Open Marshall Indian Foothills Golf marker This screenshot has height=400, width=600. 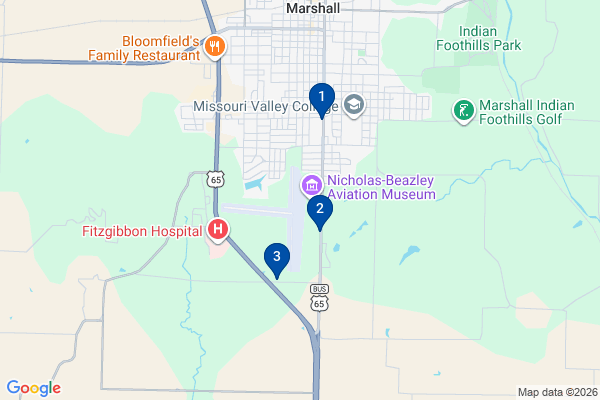[x=464, y=111]
